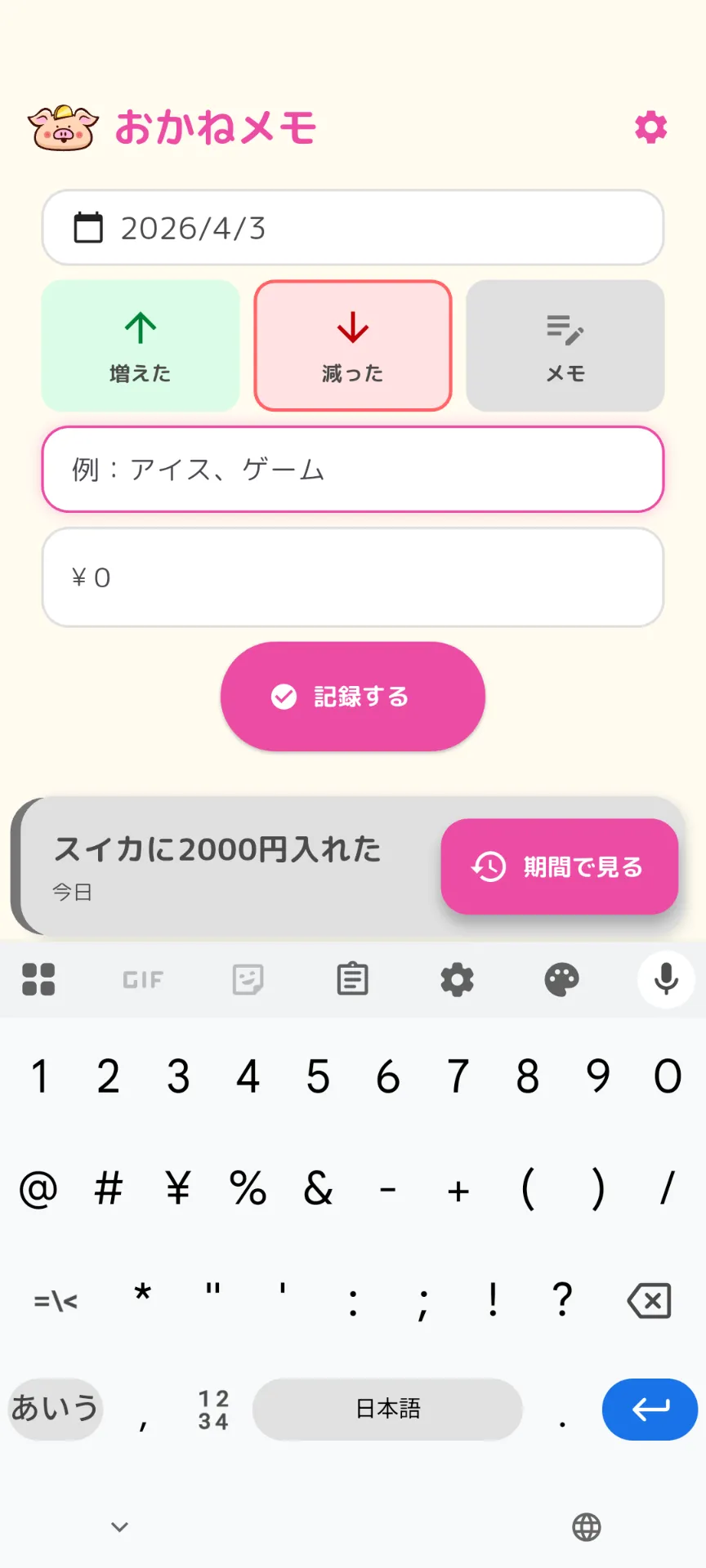Viewport: 706px width, 1568px height.
Task: Select the 増えた income toggle
Action: (140, 345)
